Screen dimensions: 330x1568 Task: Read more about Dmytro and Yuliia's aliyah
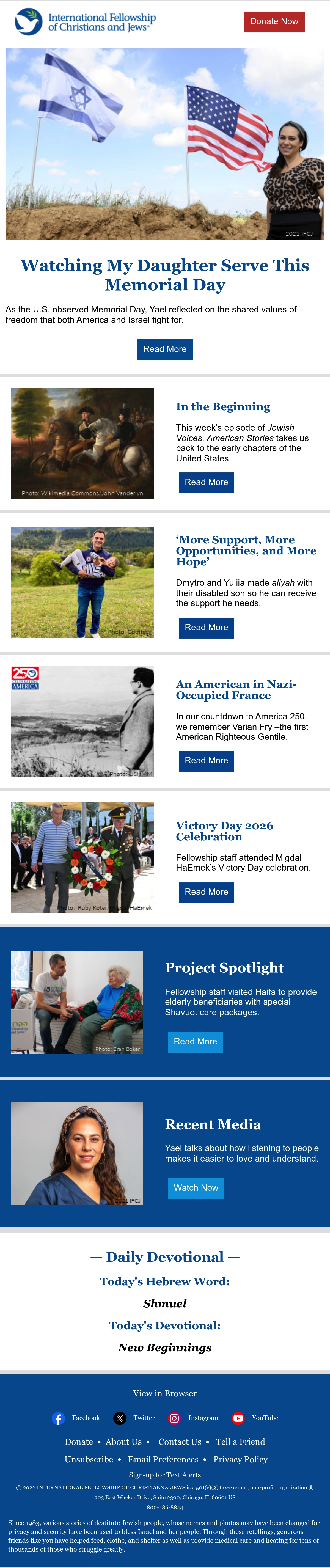tap(206, 628)
